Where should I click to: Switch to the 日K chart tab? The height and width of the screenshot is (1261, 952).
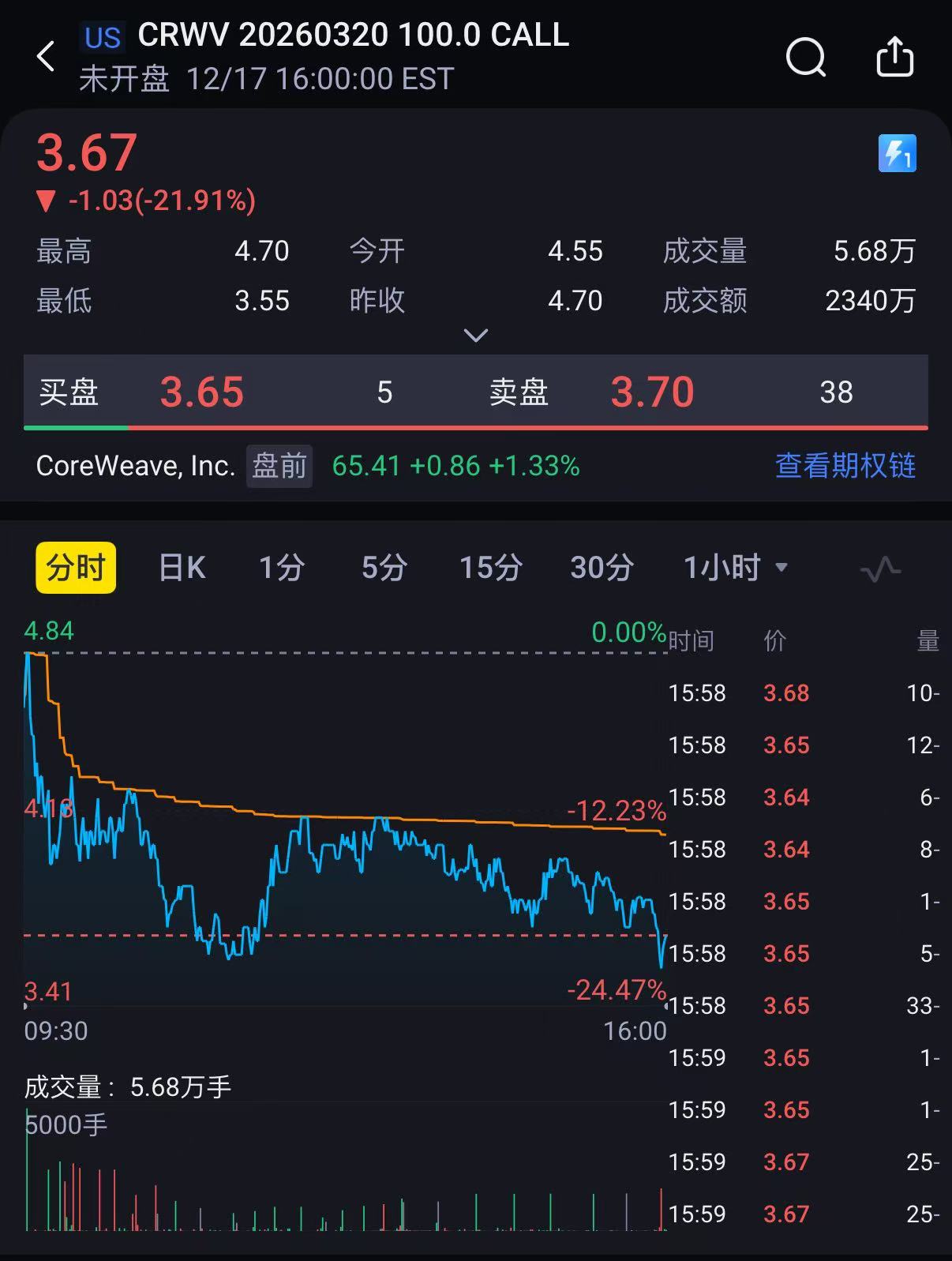[182, 567]
